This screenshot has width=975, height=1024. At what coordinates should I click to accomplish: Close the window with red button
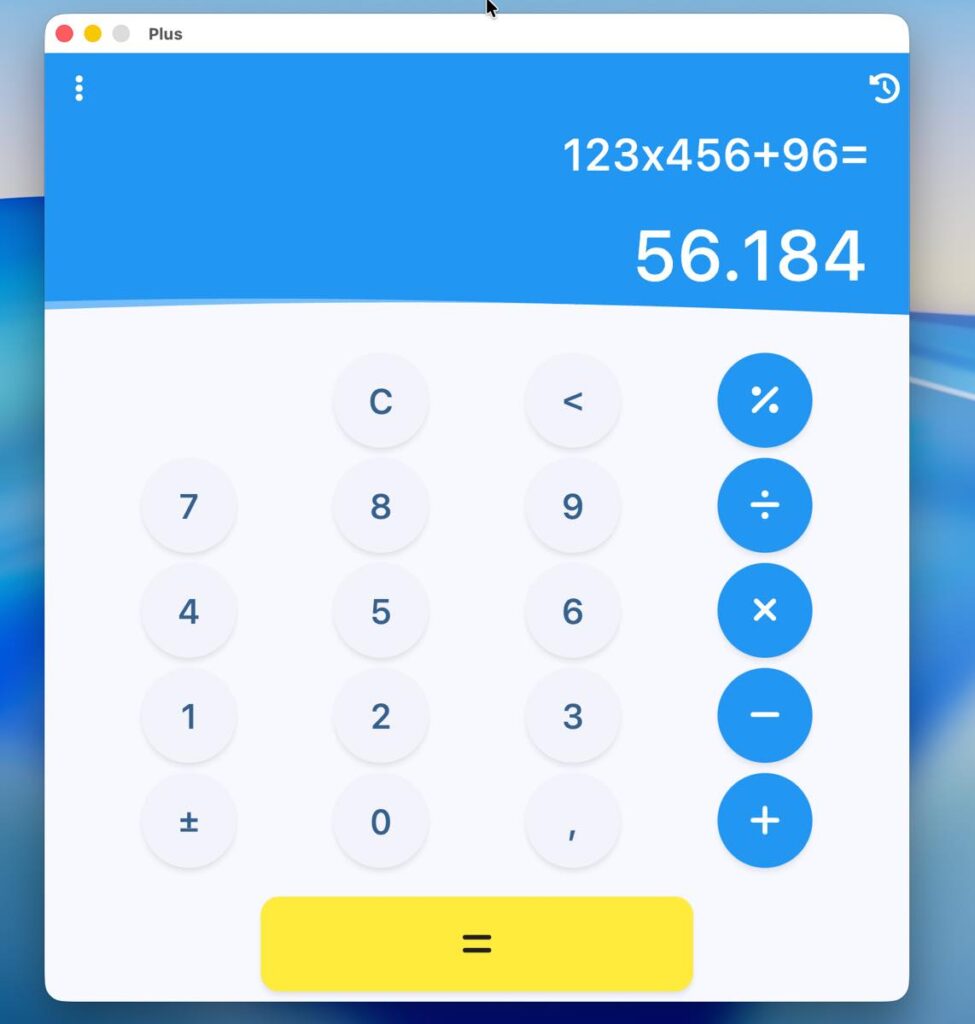coord(64,34)
